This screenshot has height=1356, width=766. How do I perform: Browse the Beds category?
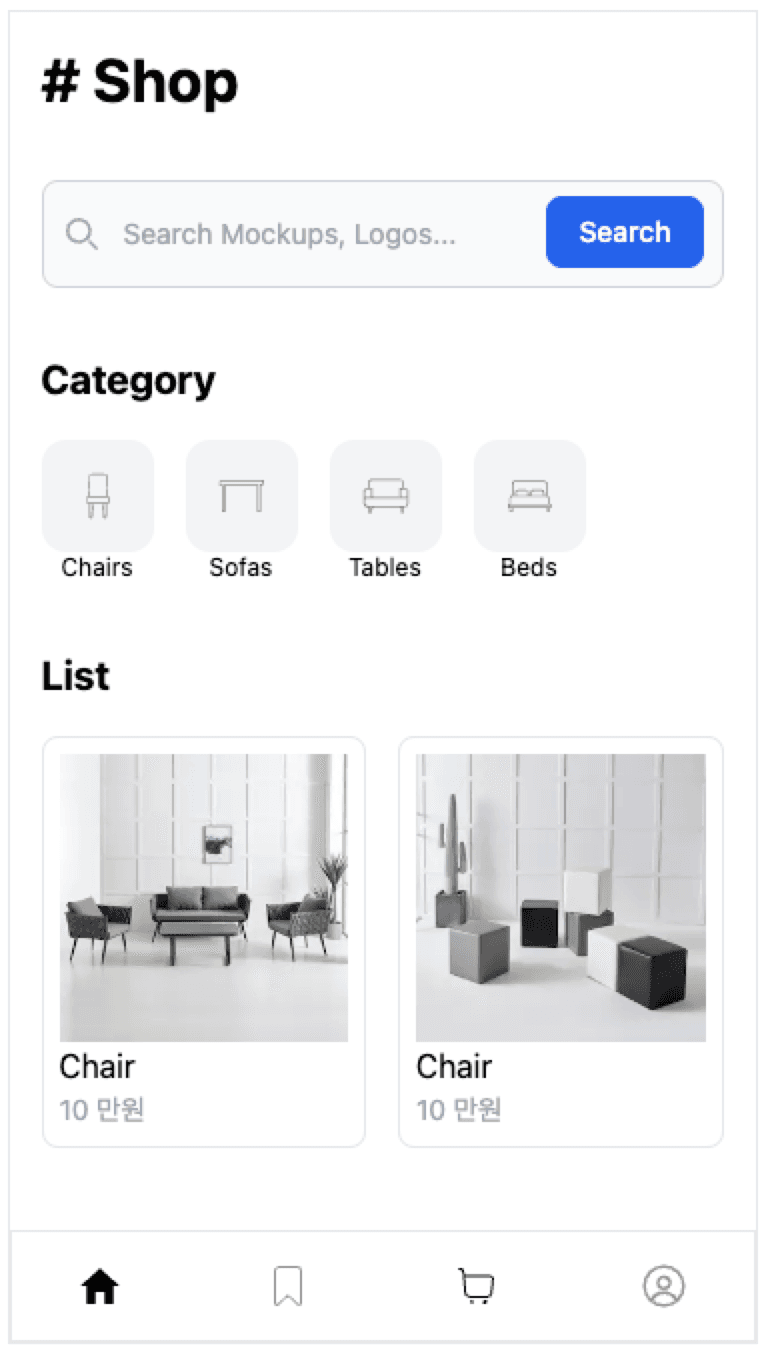coord(529,496)
